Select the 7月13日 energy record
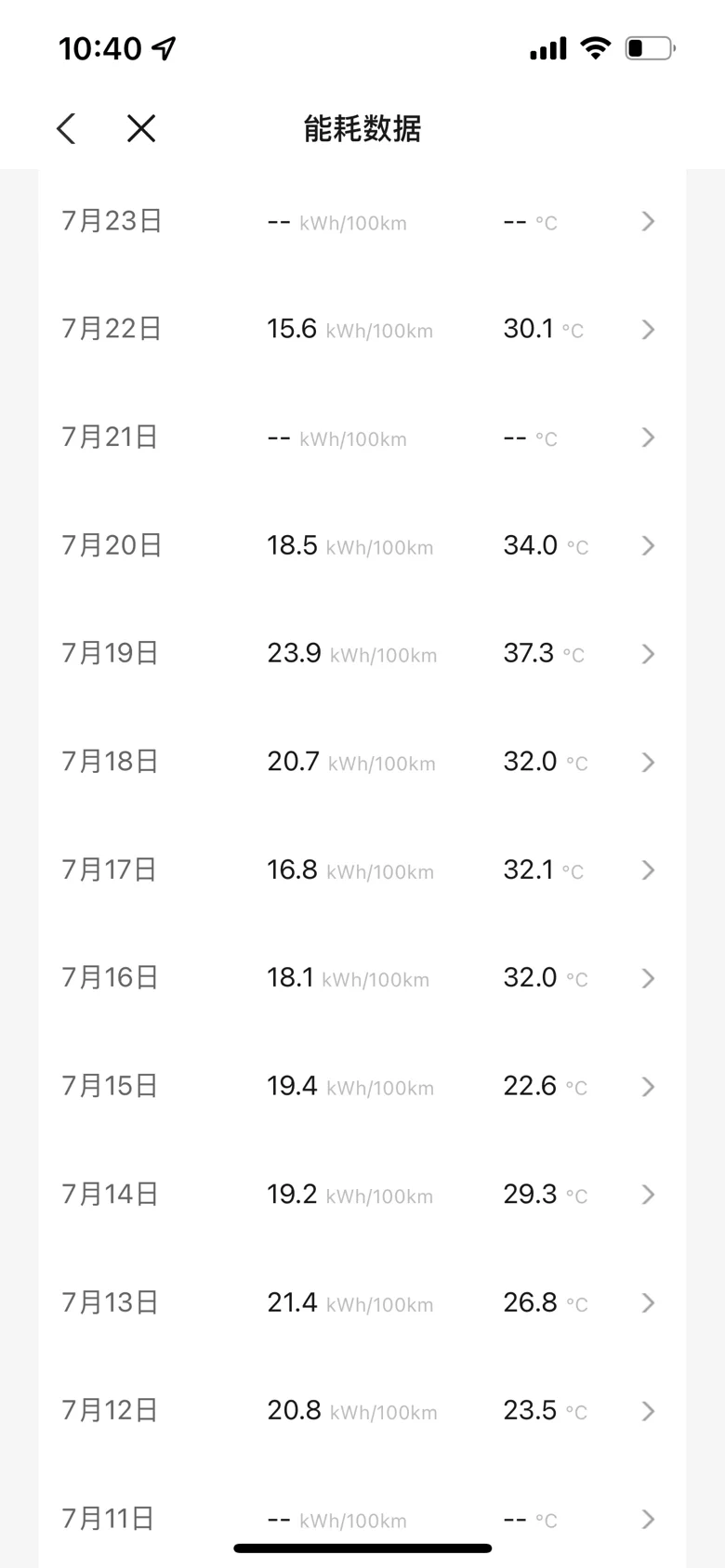 (x=362, y=1302)
